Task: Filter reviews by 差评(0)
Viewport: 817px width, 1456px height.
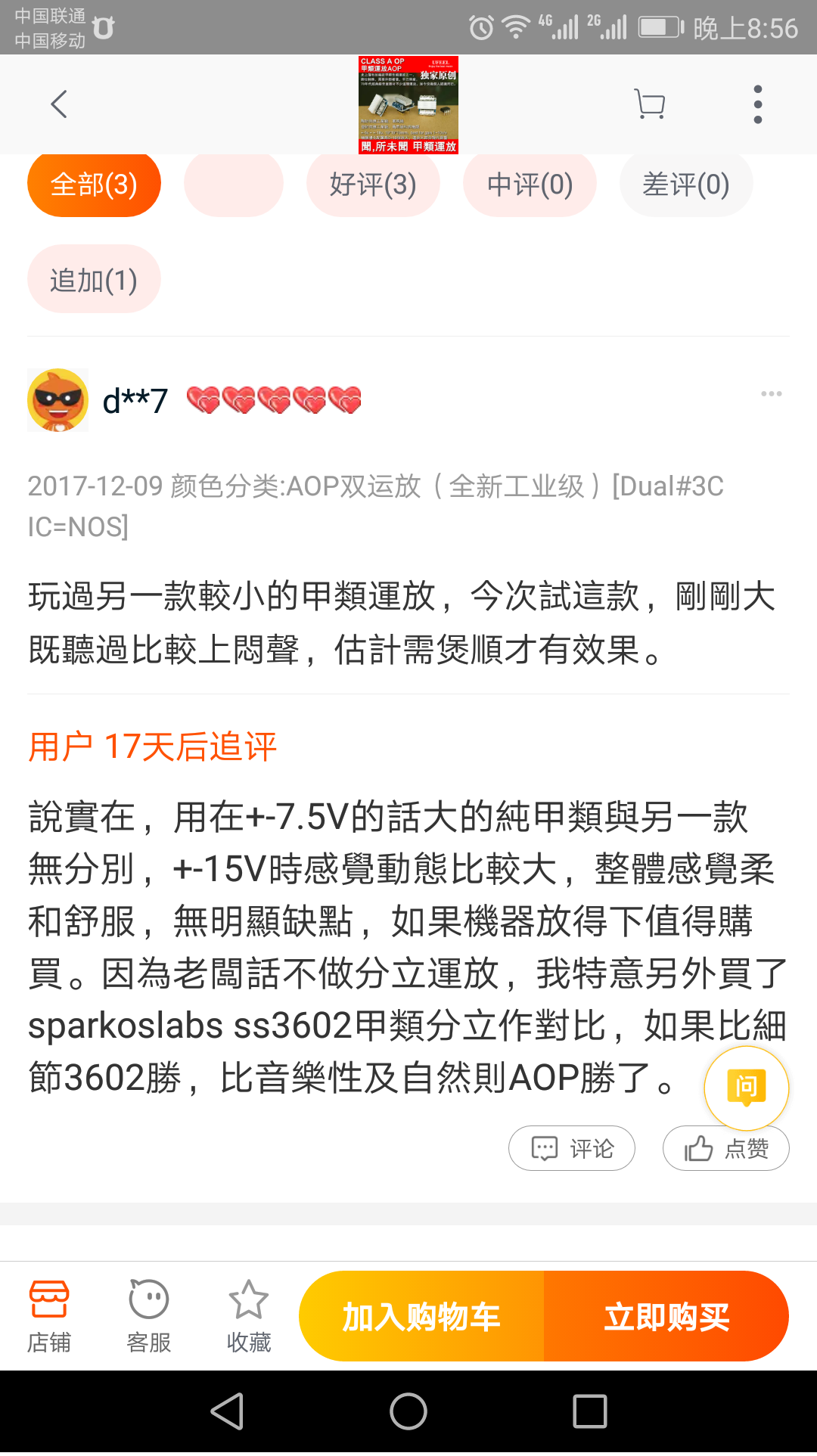Action: (685, 185)
